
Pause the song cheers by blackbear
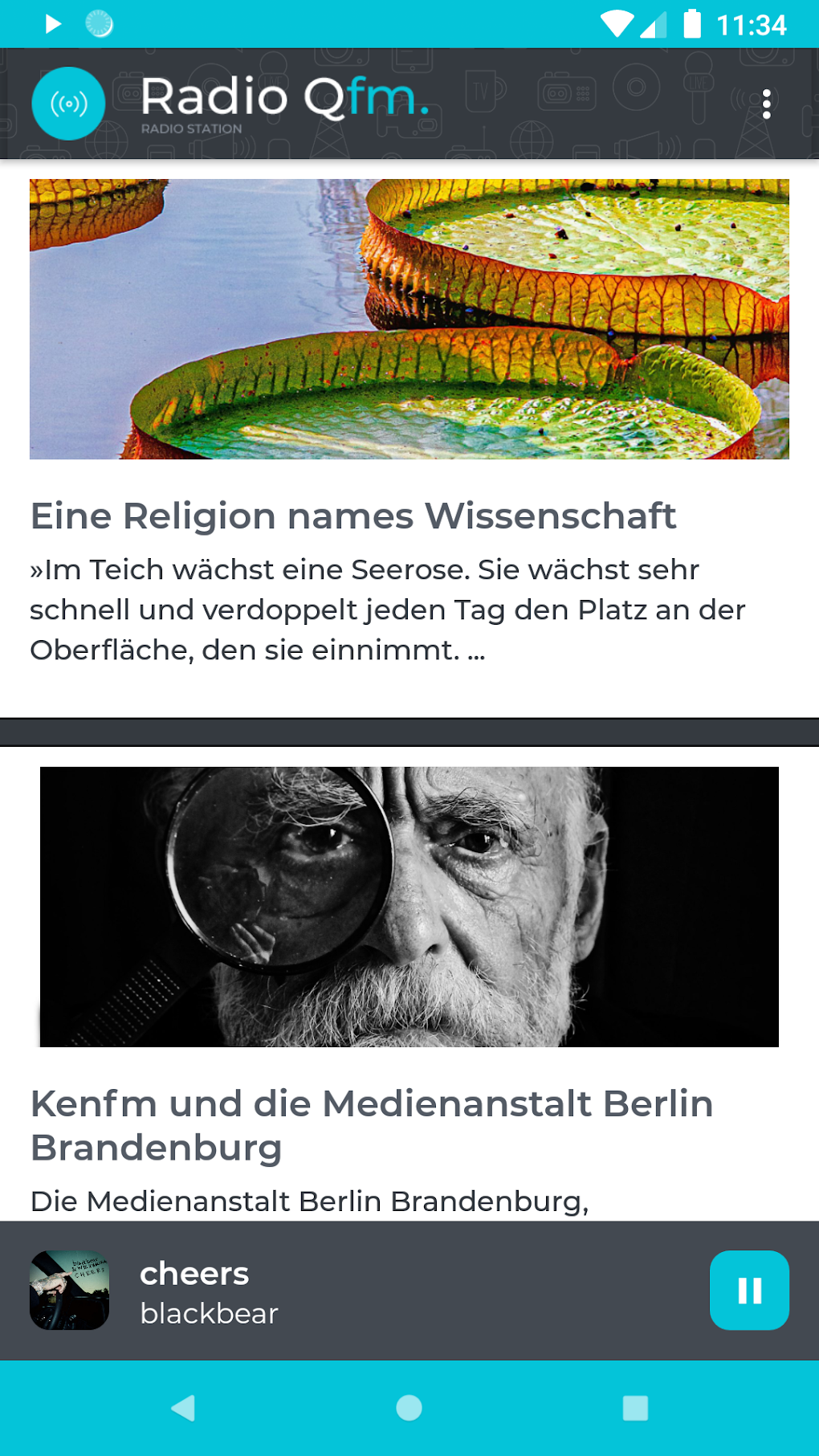point(748,1290)
